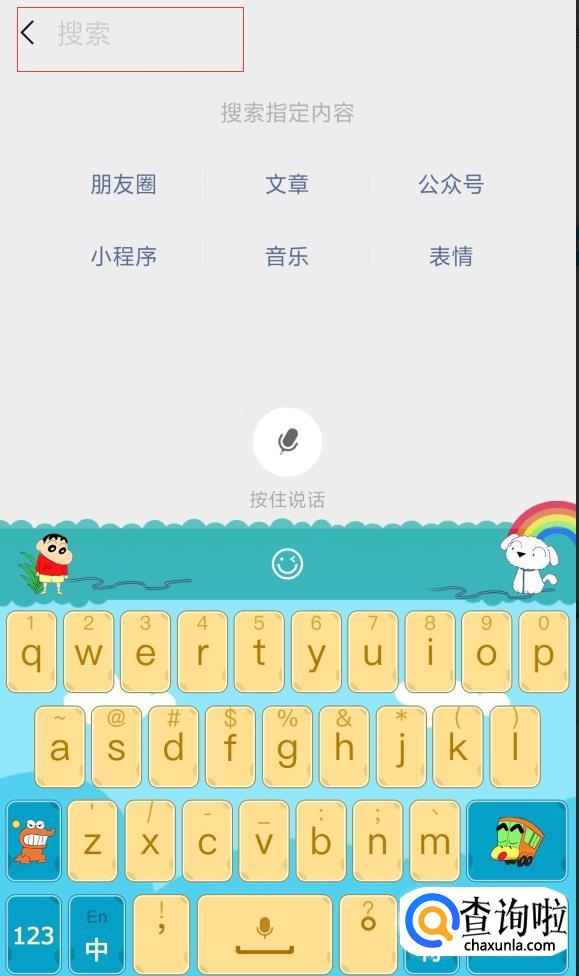Viewport: 579px width, 976px height.
Task: Search in 小程序
Action: point(123,256)
